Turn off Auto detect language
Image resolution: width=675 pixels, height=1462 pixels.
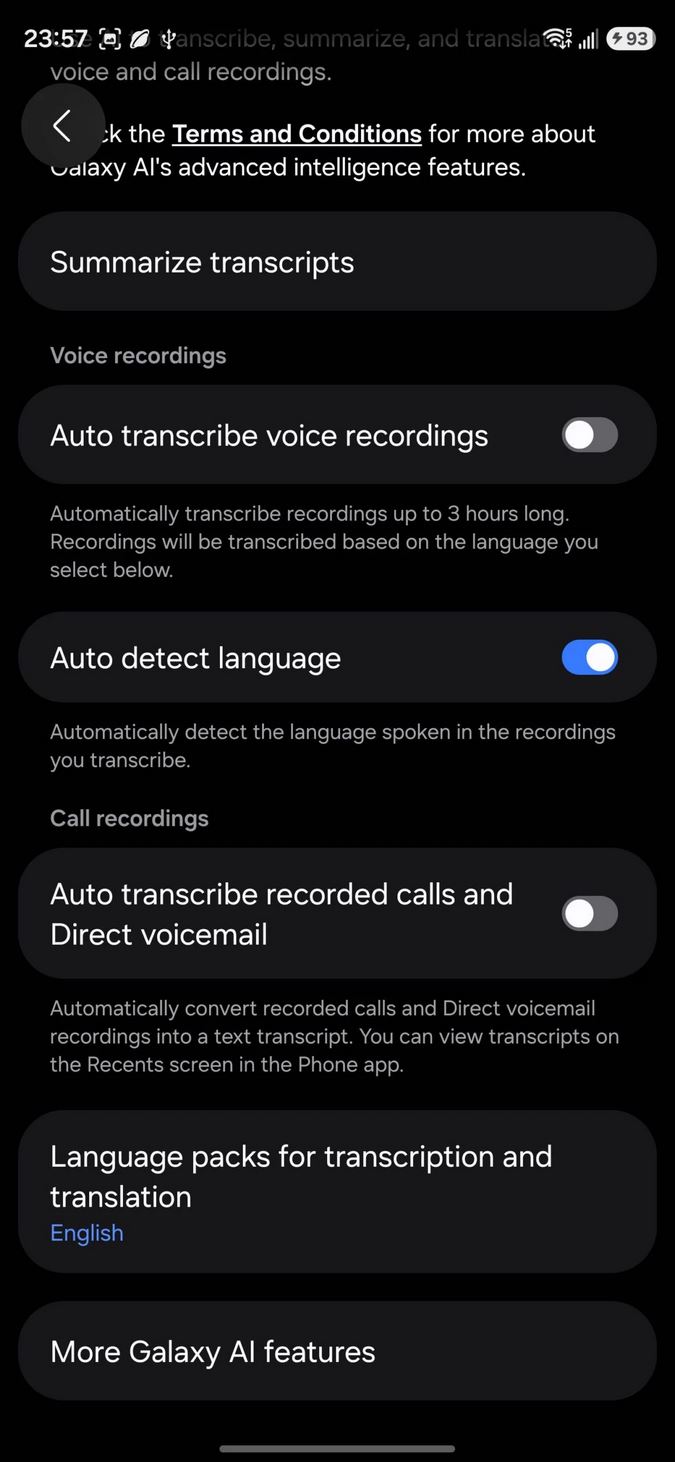pyautogui.click(x=589, y=657)
